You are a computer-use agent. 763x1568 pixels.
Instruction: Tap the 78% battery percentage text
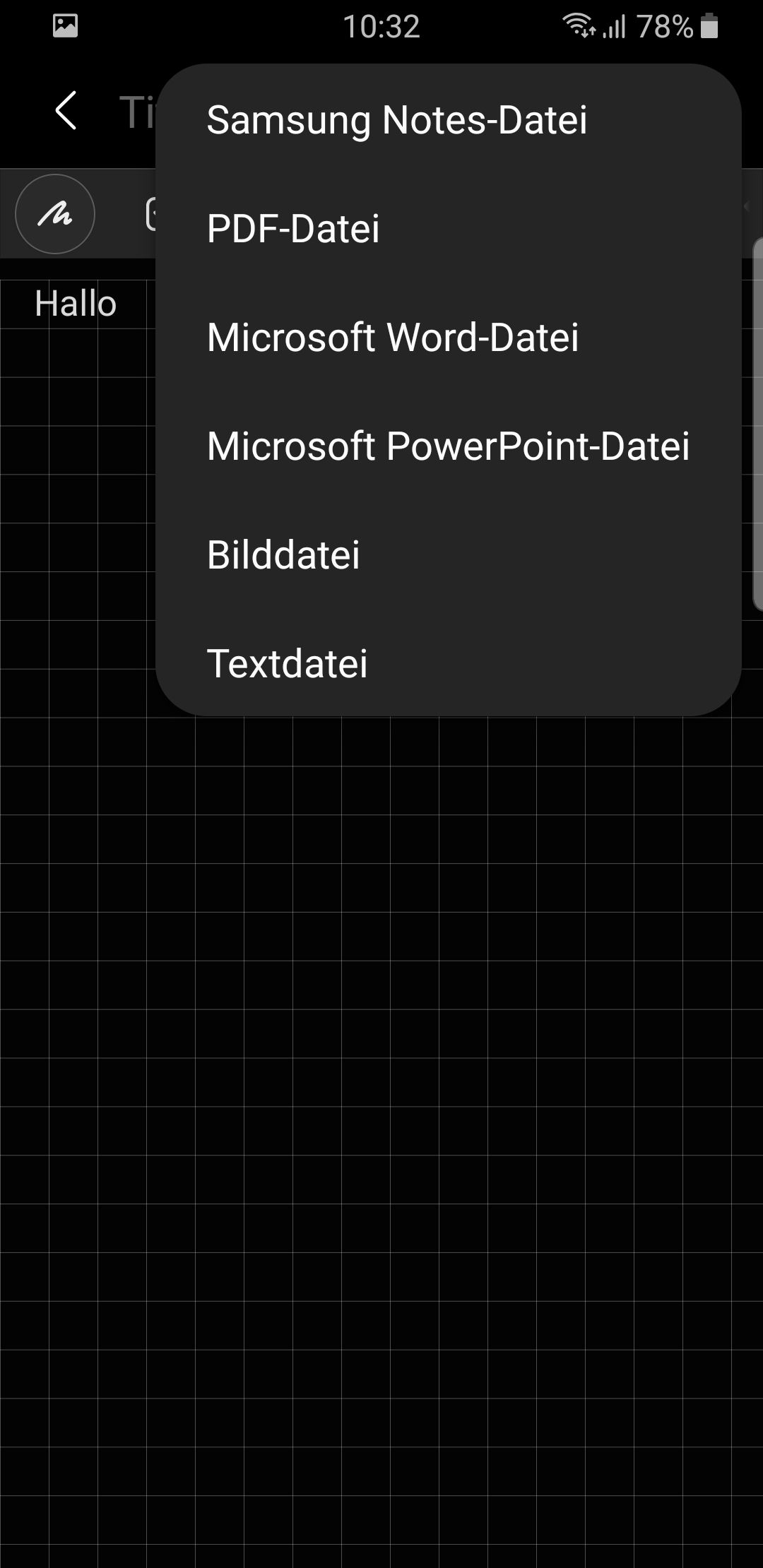coord(664,26)
